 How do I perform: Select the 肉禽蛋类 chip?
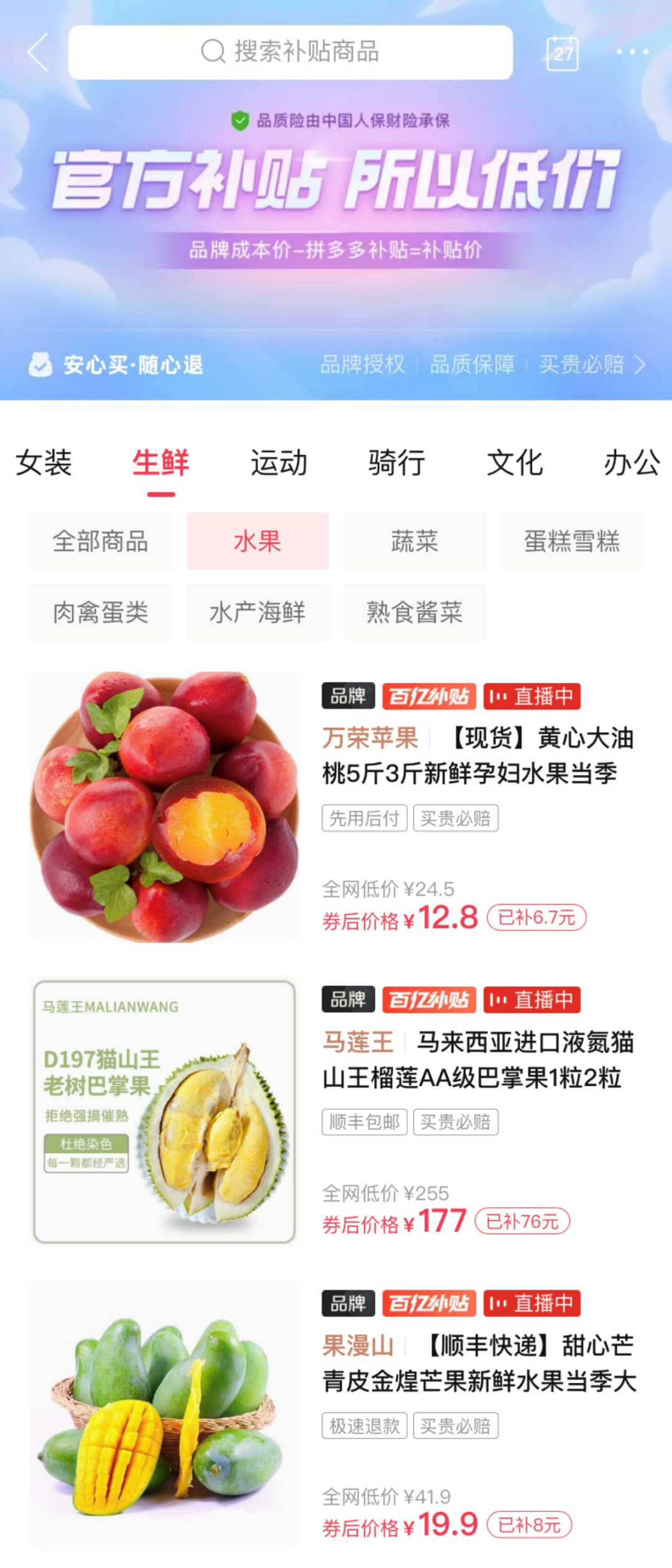click(100, 613)
